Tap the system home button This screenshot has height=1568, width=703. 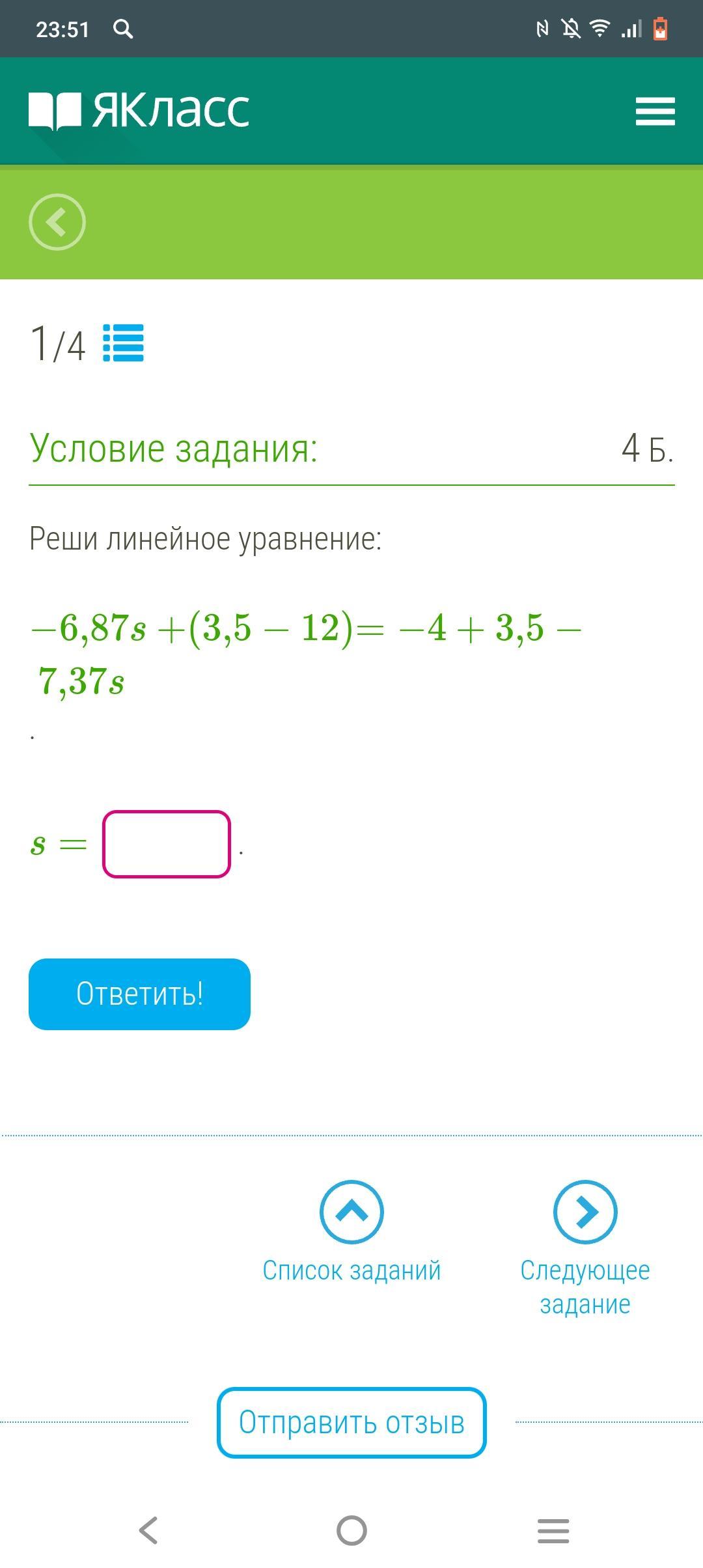tap(351, 1530)
